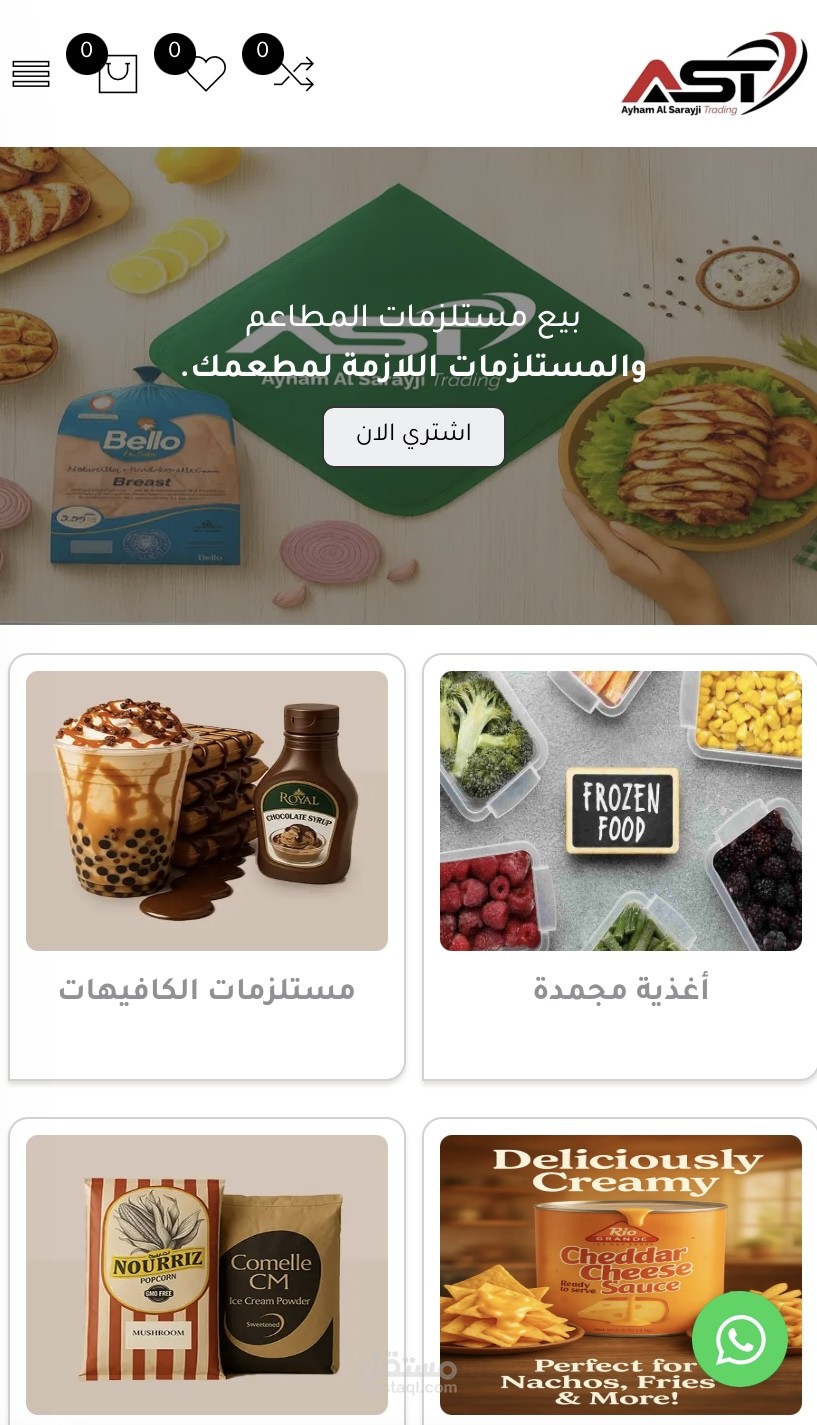Open the wishlist heart icon
817x1425 pixels.
(x=206, y=74)
